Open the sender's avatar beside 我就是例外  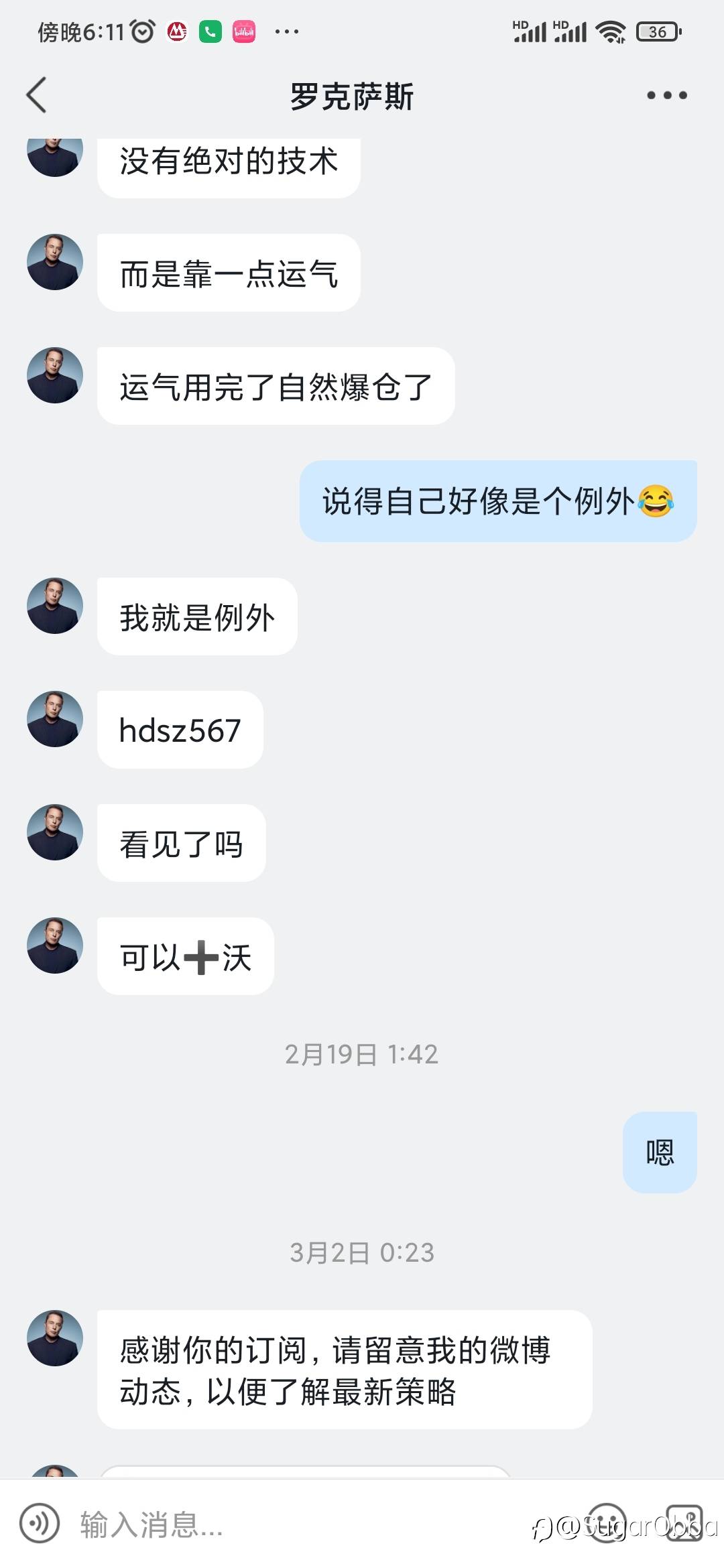[55, 606]
